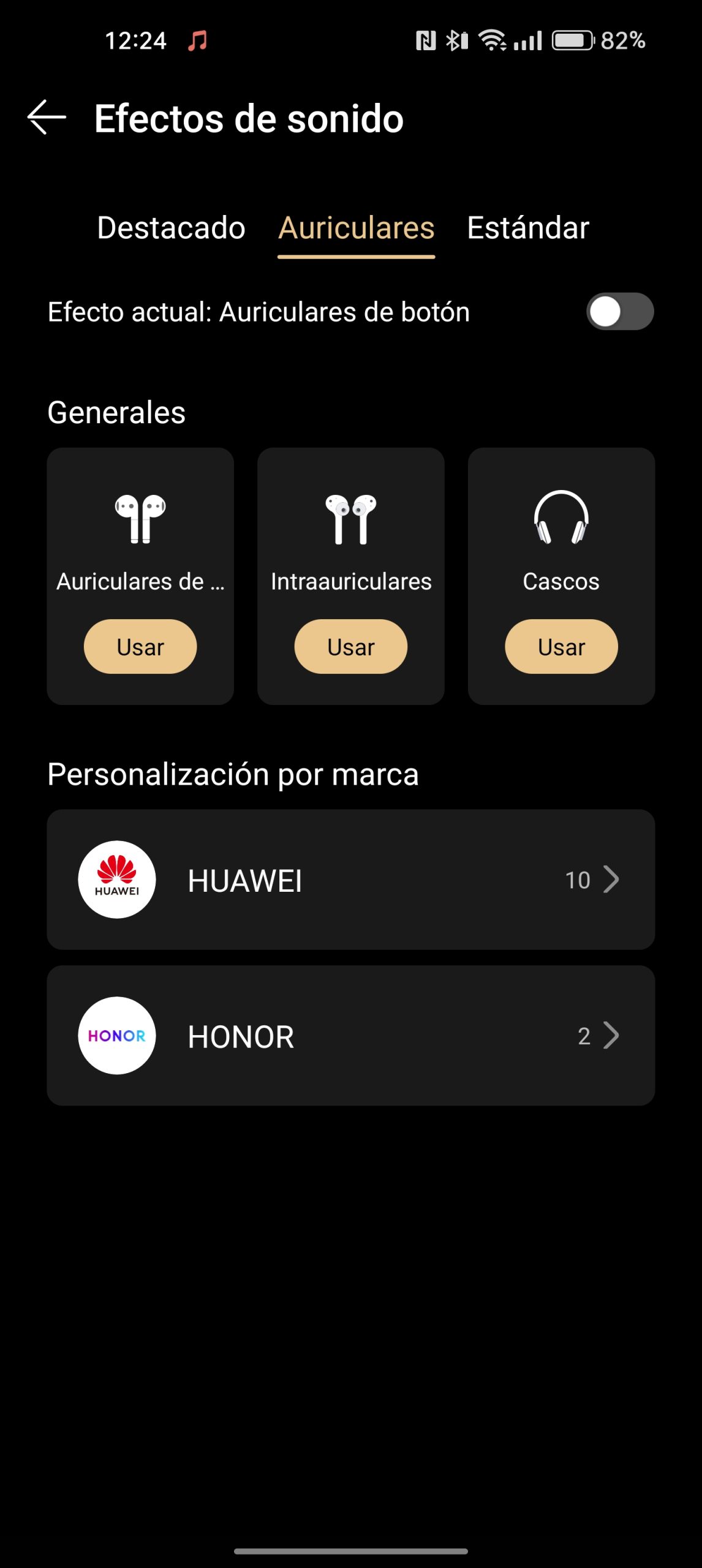The image size is (702, 1568).
Task: Go back from Efectos de sonido
Action: pyautogui.click(x=47, y=117)
